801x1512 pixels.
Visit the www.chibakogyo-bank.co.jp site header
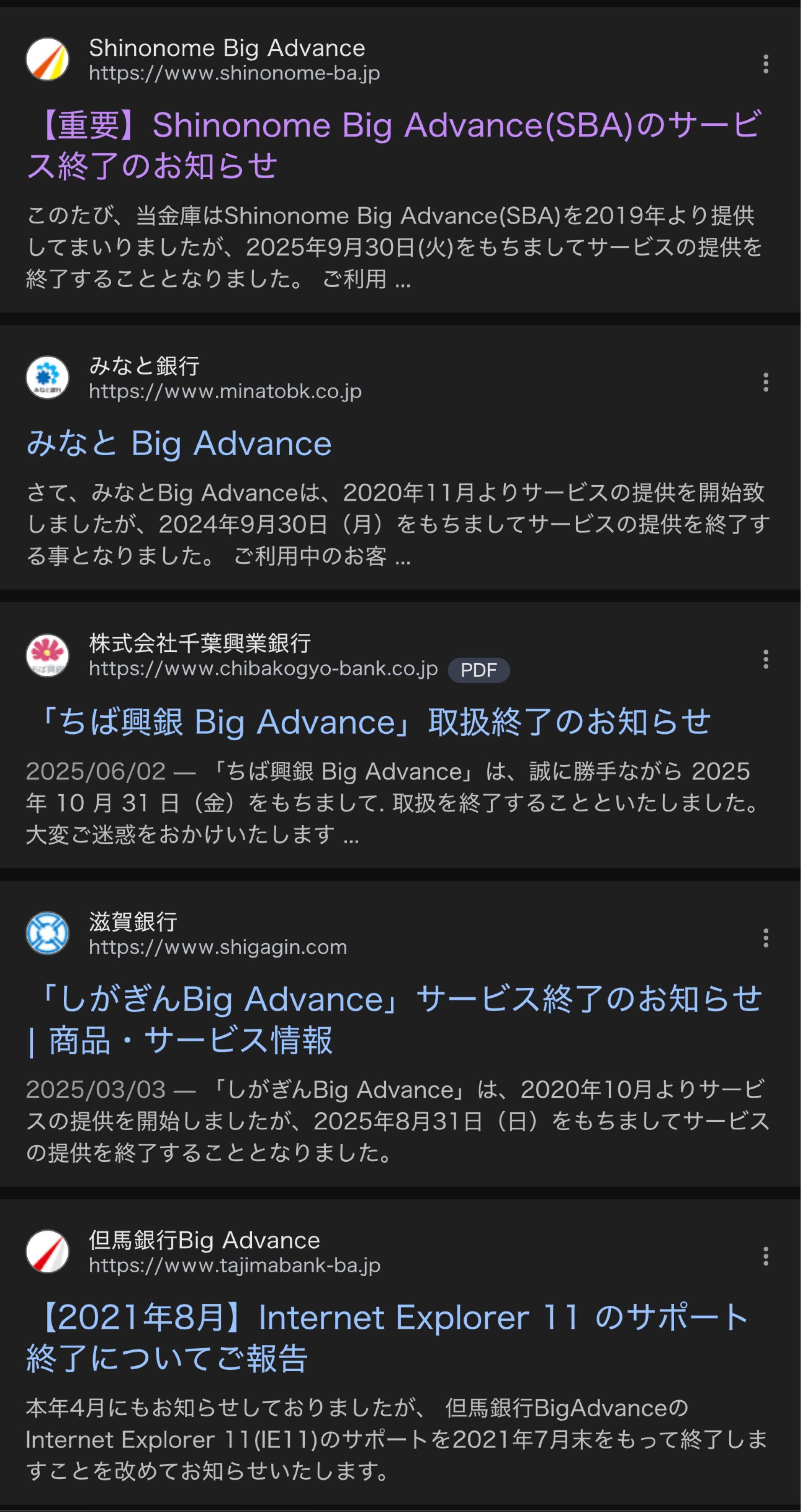263,656
